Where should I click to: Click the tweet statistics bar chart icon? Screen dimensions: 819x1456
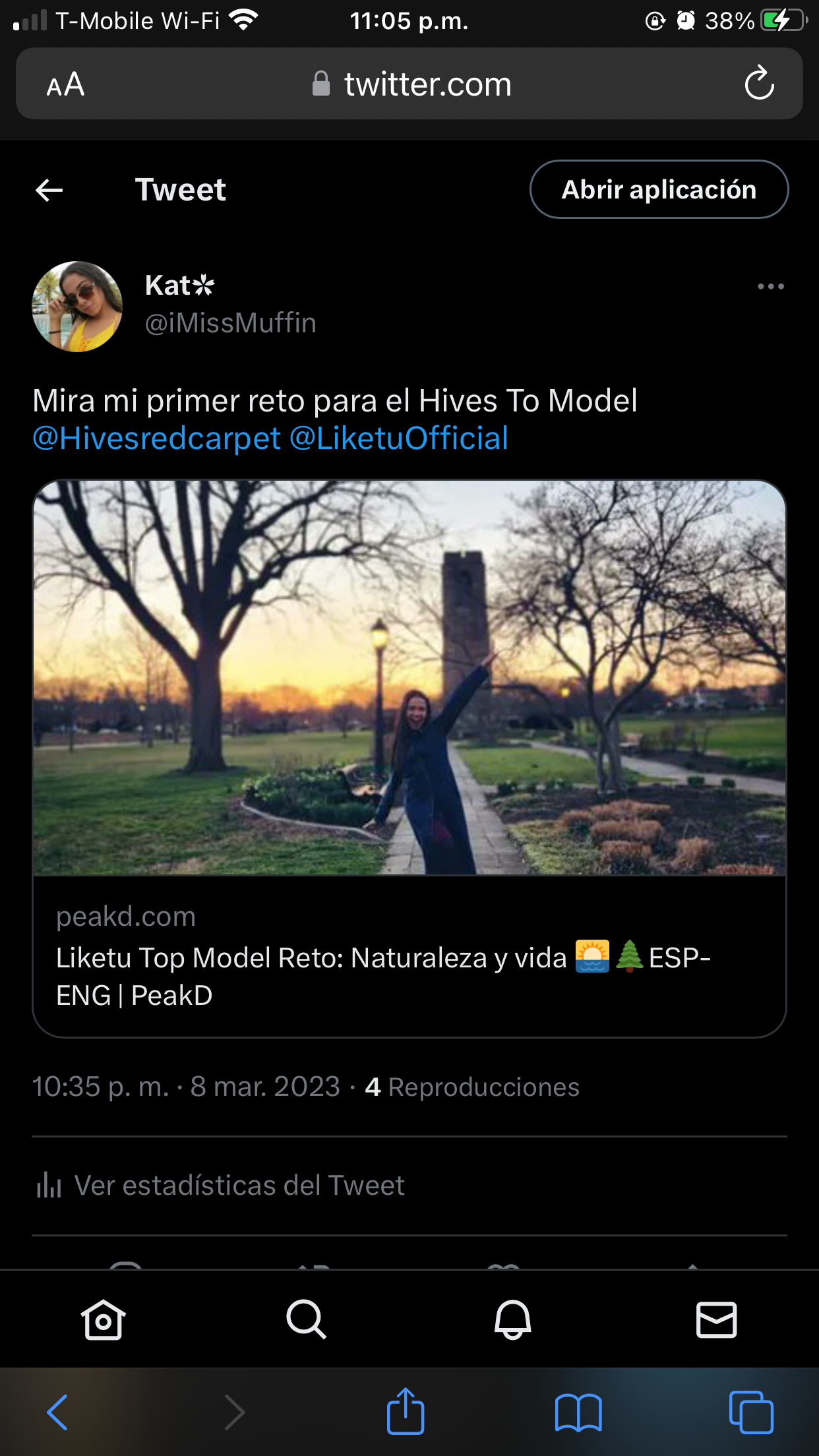(x=47, y=1185)
